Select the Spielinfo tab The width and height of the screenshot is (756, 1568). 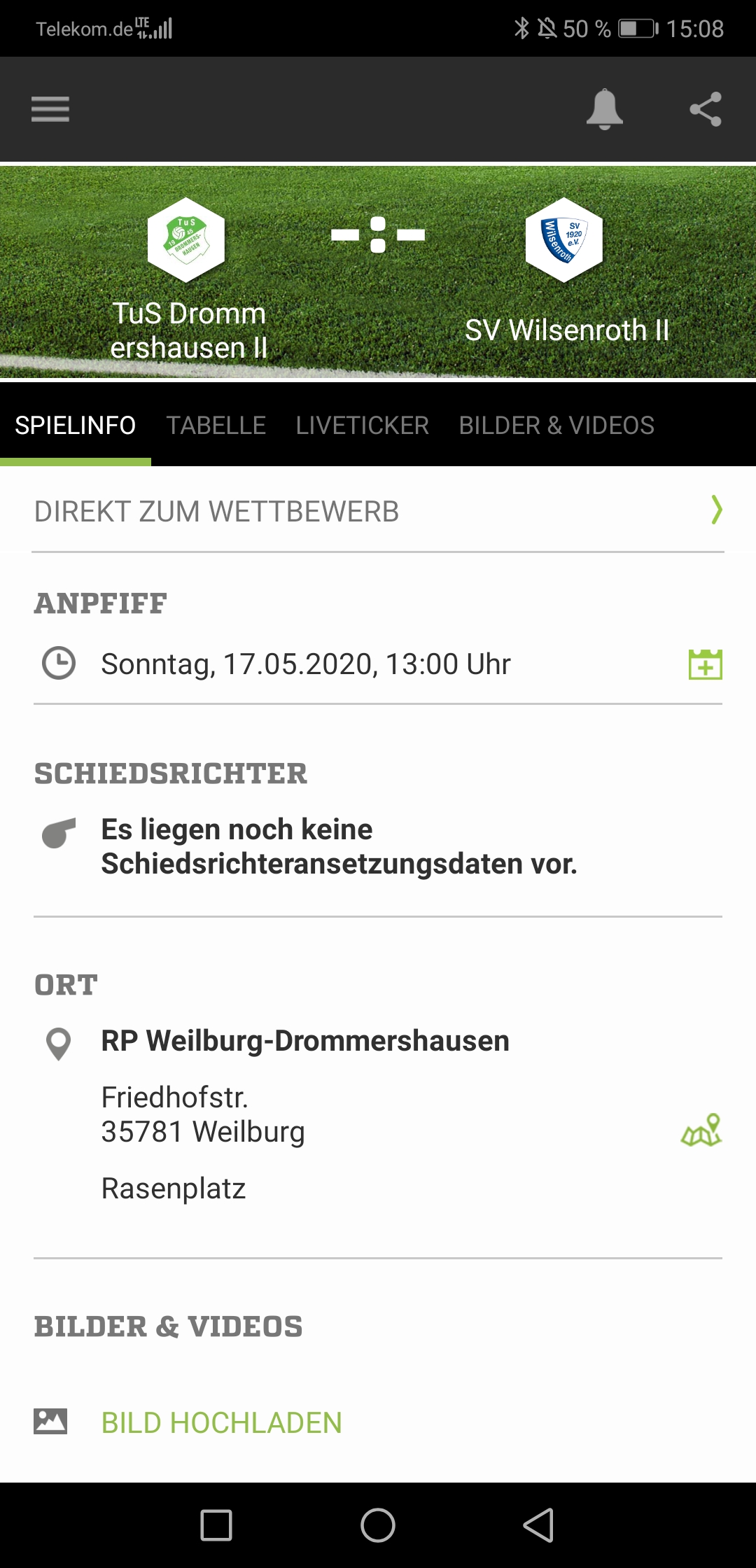click(76, 426)
